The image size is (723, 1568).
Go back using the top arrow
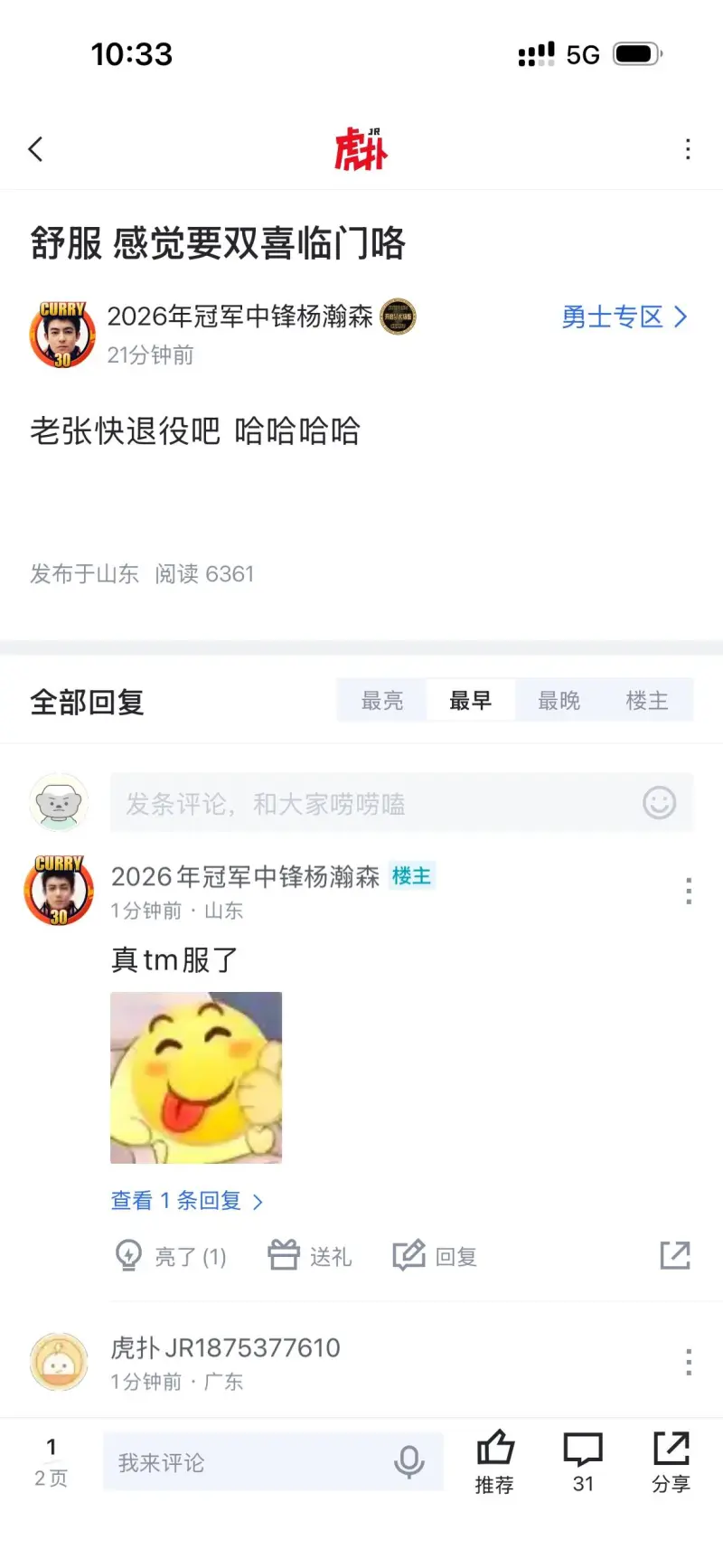(x=36, y=149)
